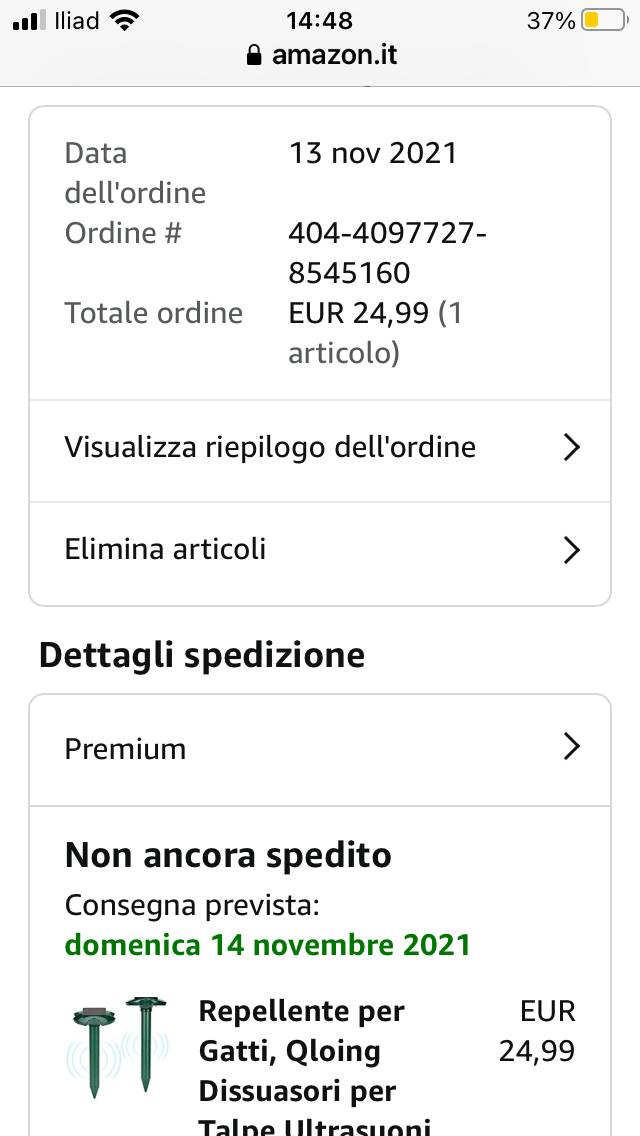Screen dimensions: 640x1136
Task: Open Repellente per Gatti product image
Action: click(120, 1046)
